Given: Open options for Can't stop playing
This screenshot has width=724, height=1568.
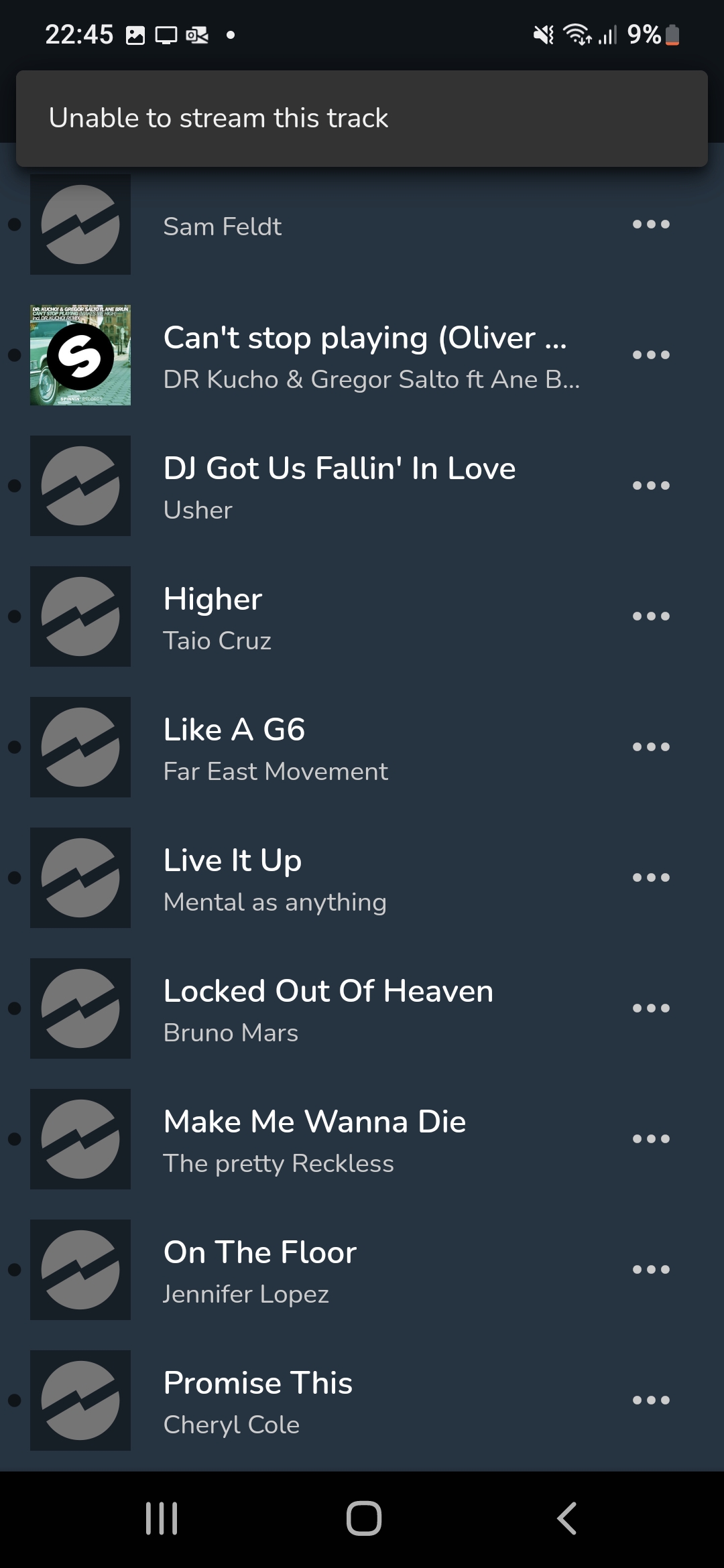Looking at the screenshot, I should tap(651, 355).
